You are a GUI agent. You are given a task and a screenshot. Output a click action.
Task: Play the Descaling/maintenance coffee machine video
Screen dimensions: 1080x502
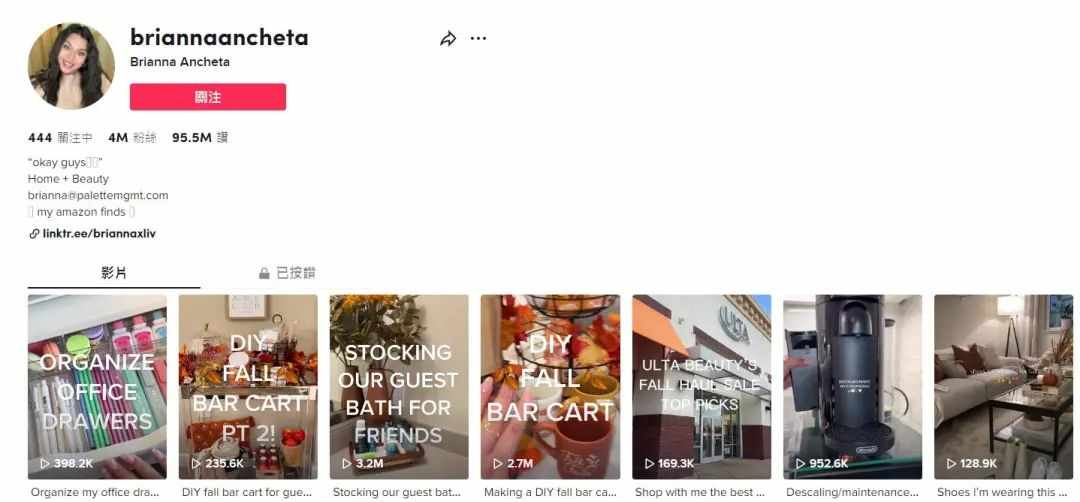pyautogui.click(x=852, y=386)
